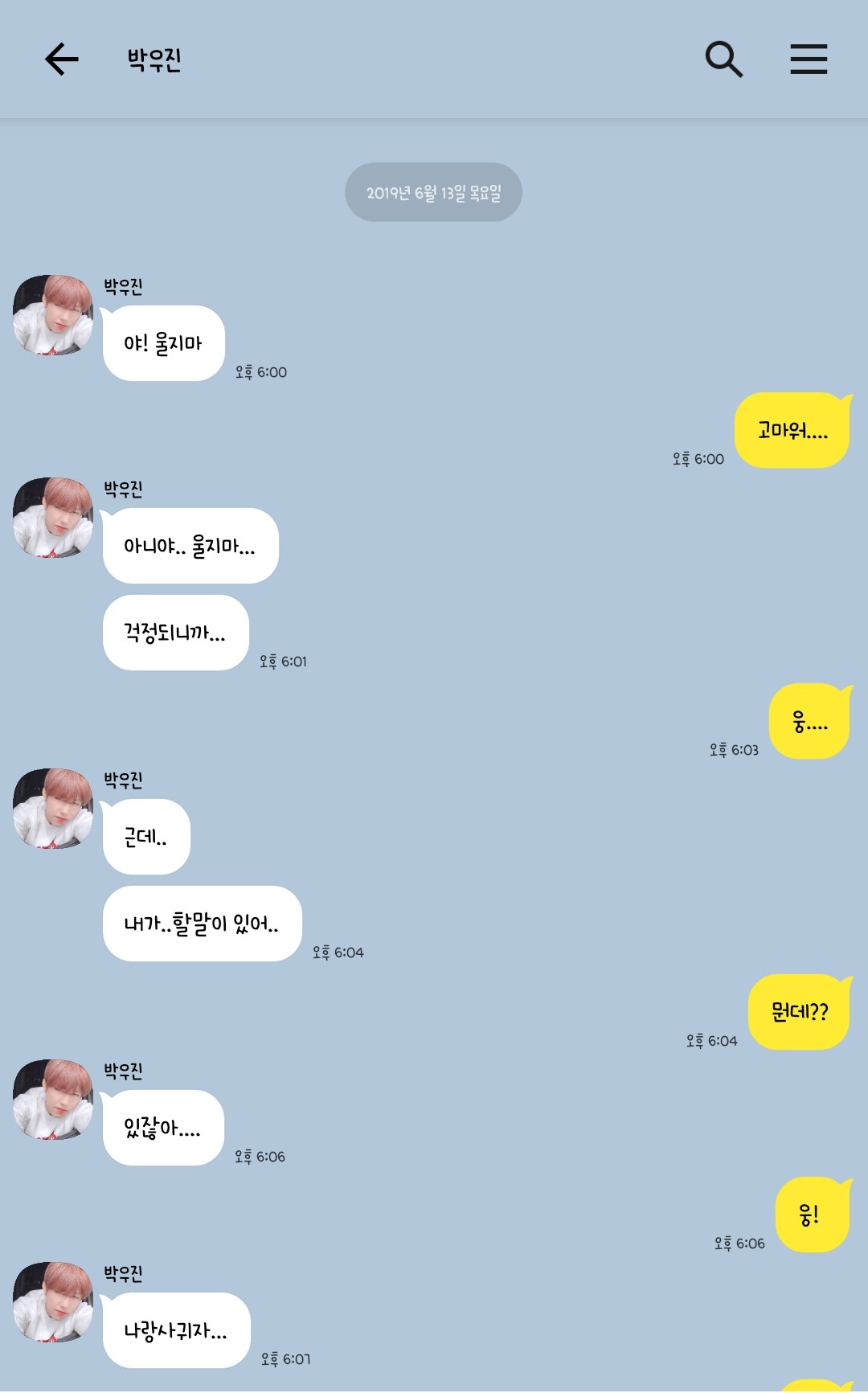Select 박우진's avatar beside '있잖아....'

click(x=53, y=1100)
